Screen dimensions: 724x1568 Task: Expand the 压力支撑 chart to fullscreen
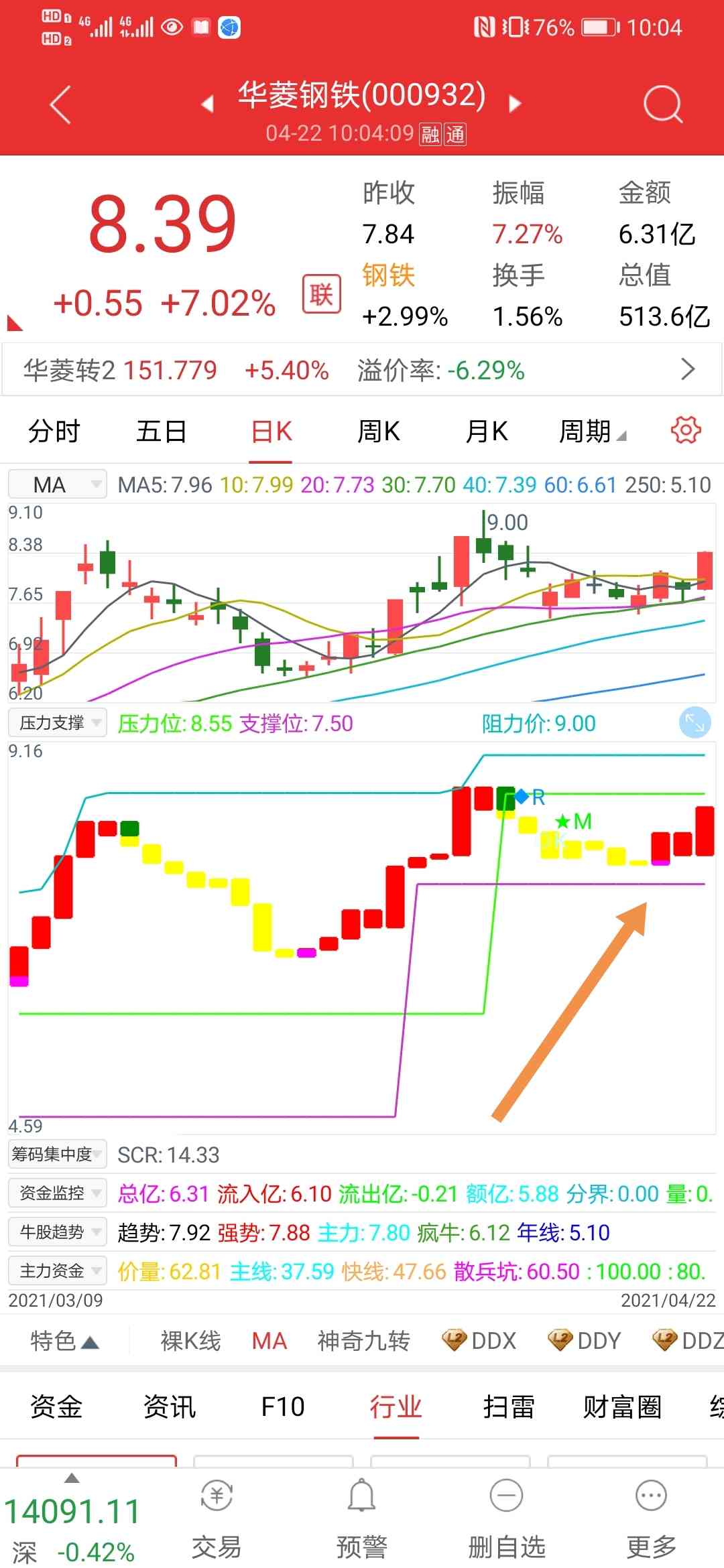pos(695,723)
